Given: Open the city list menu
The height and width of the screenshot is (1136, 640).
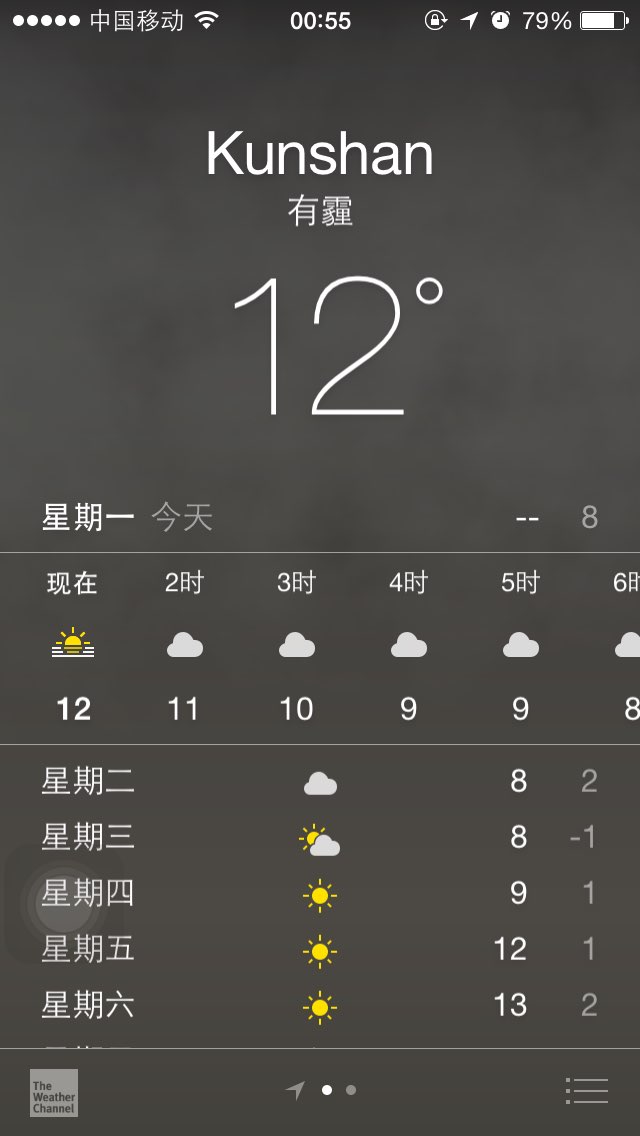Looking at the screenshot, I should (x=586, y=1090).
